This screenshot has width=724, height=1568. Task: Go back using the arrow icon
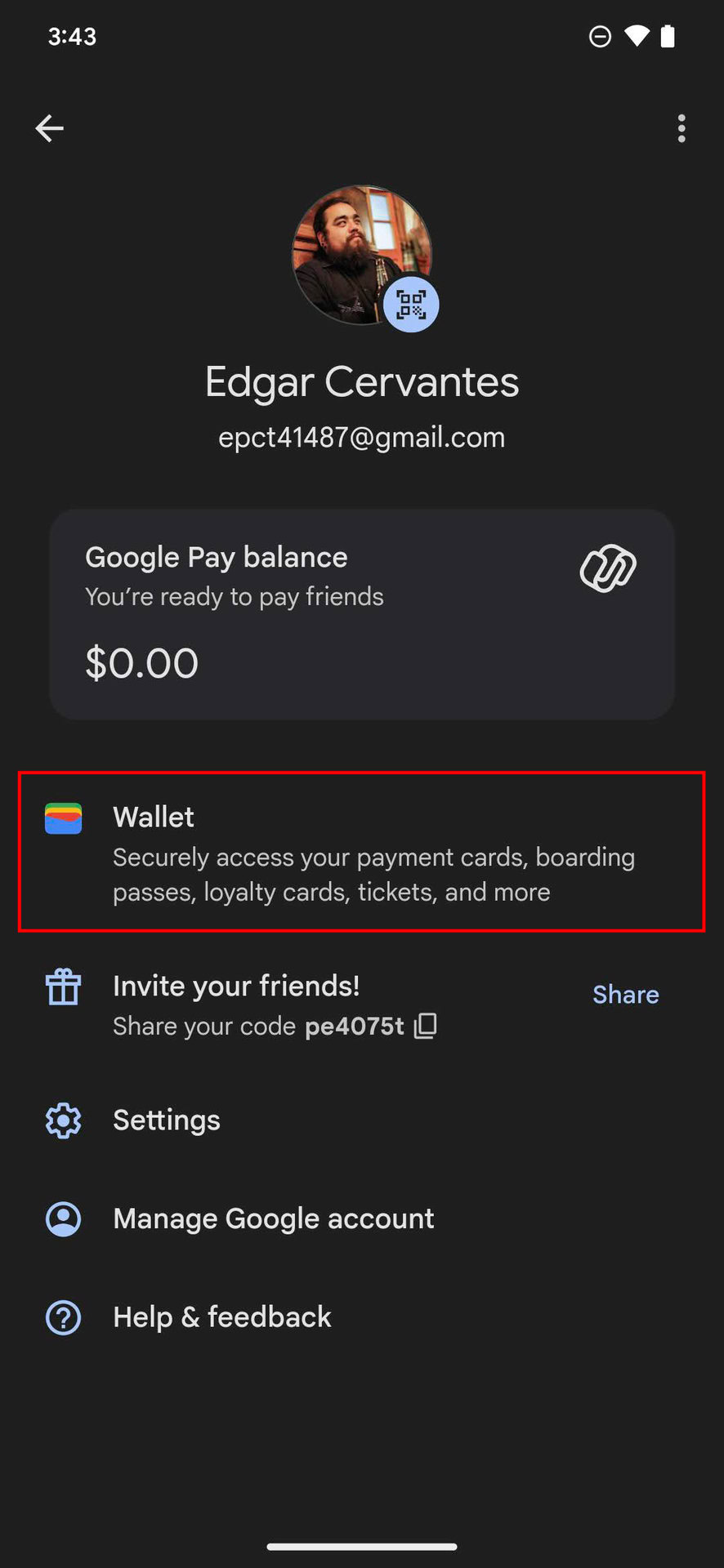pos(49,128)
